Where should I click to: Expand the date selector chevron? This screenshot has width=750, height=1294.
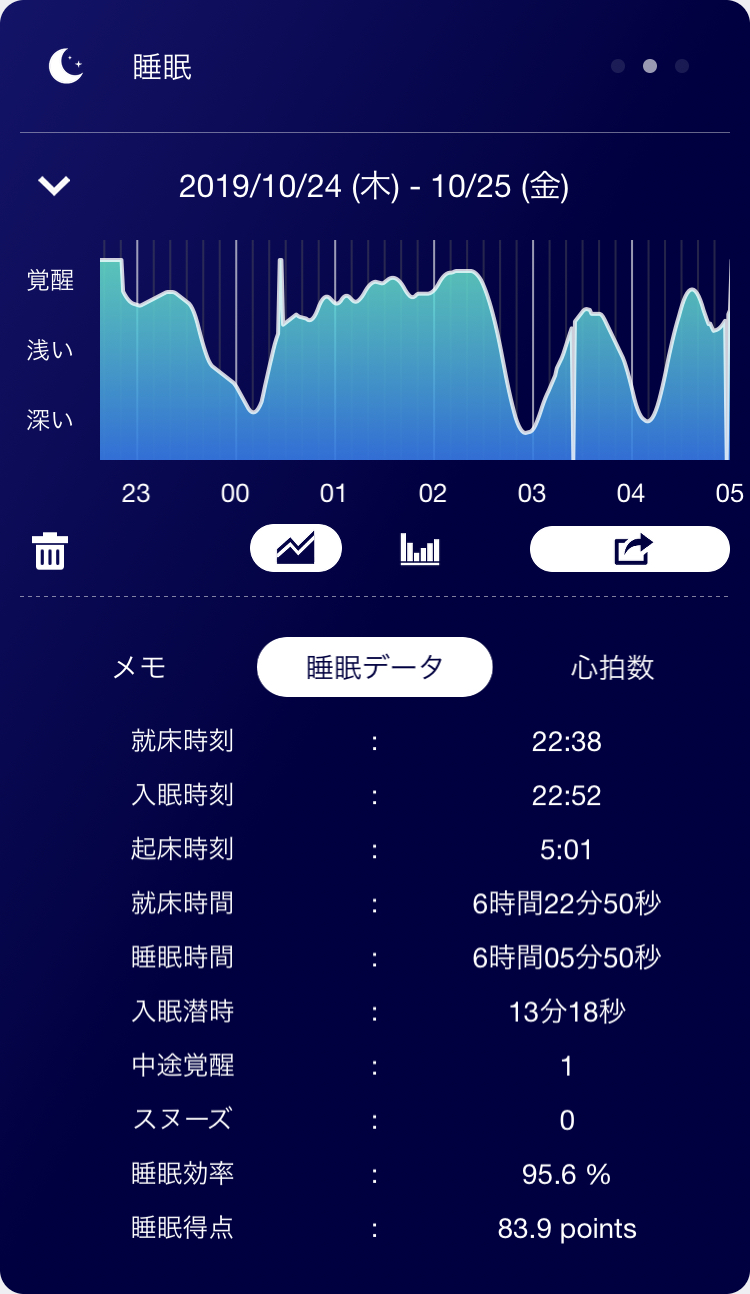click(54, 185)
